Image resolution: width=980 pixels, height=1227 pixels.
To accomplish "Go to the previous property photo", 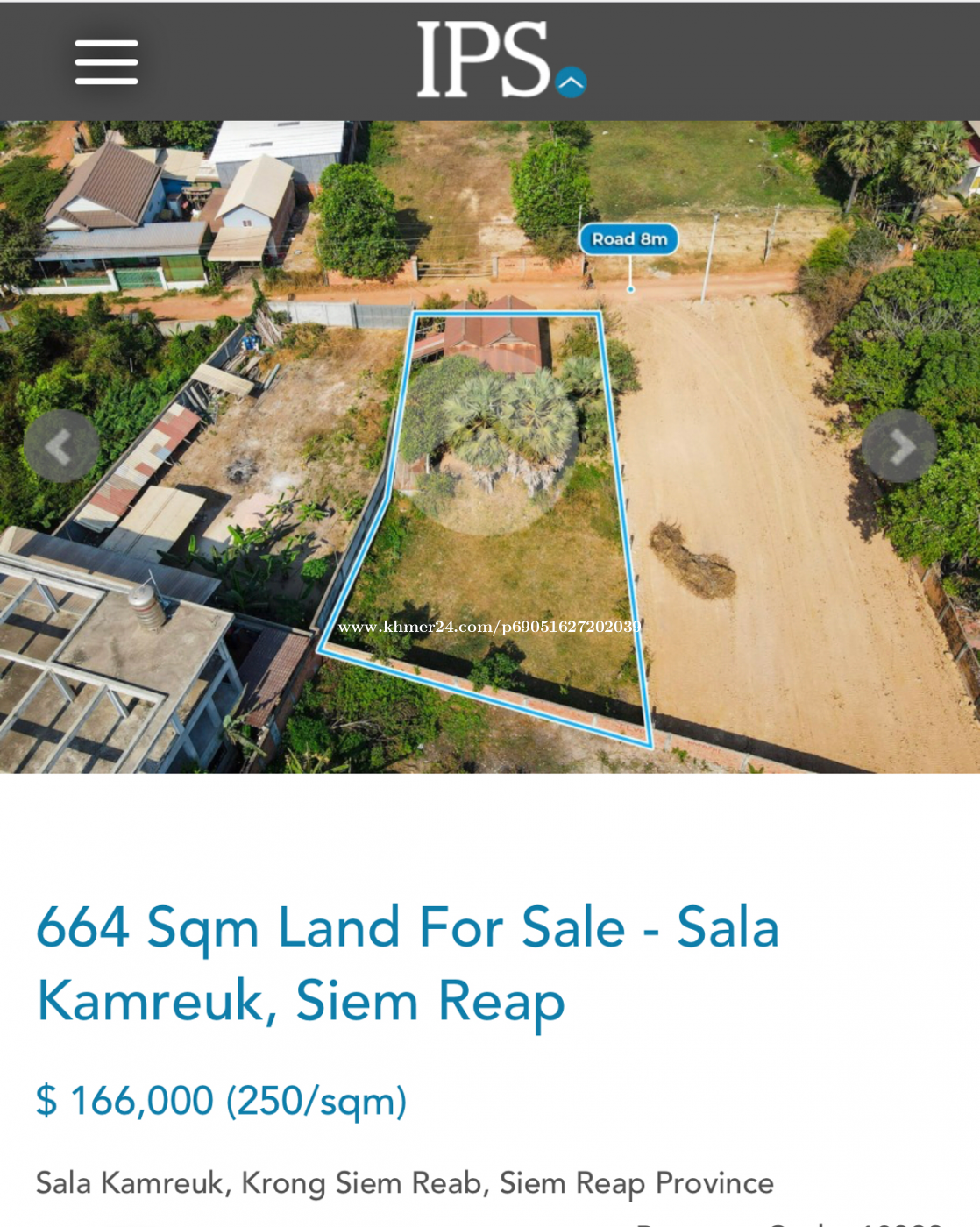I will click(x=61, y=447).
